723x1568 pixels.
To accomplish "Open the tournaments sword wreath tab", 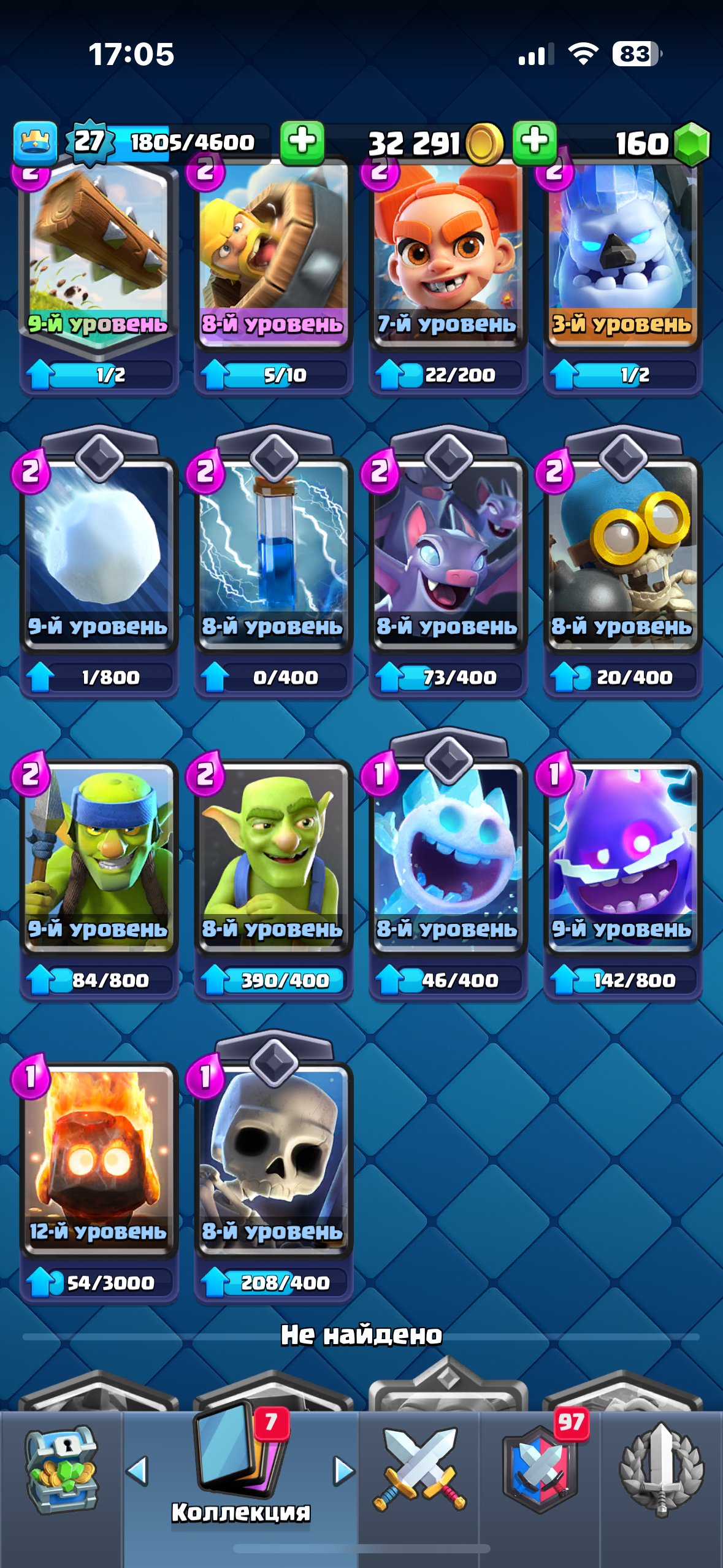I will [661, 1470].
